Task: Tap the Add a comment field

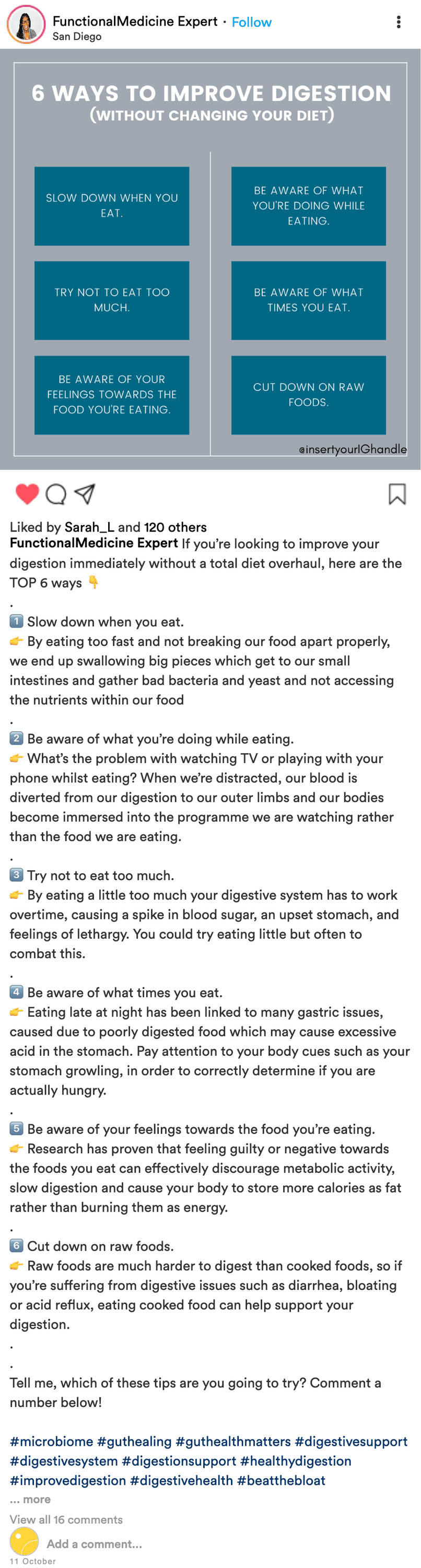Action: 95,1543
